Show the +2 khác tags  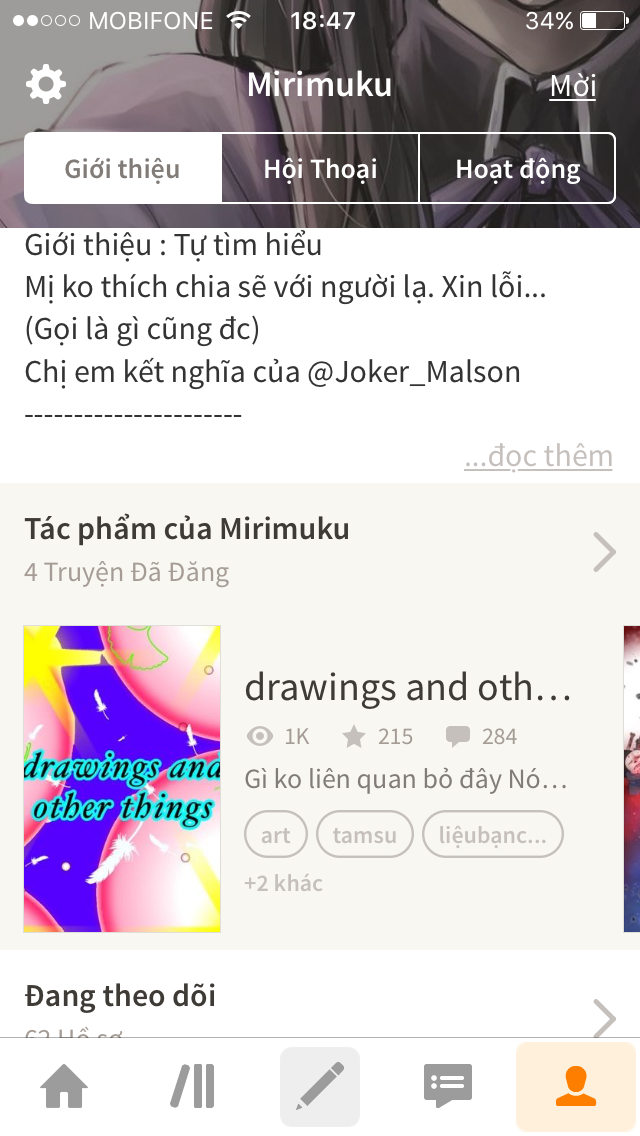pos(283,883)
